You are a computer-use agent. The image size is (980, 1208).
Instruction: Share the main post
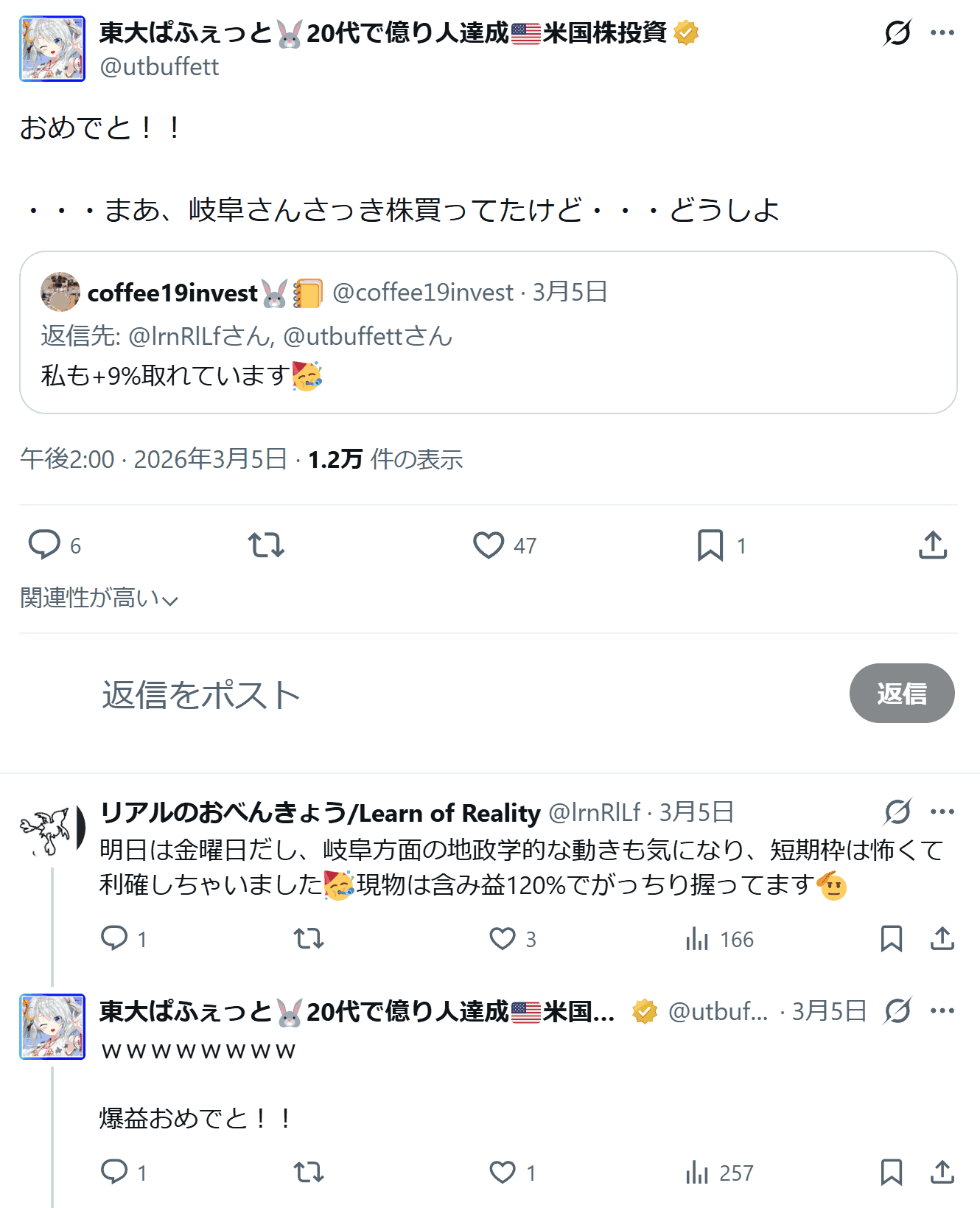(932, 545)
